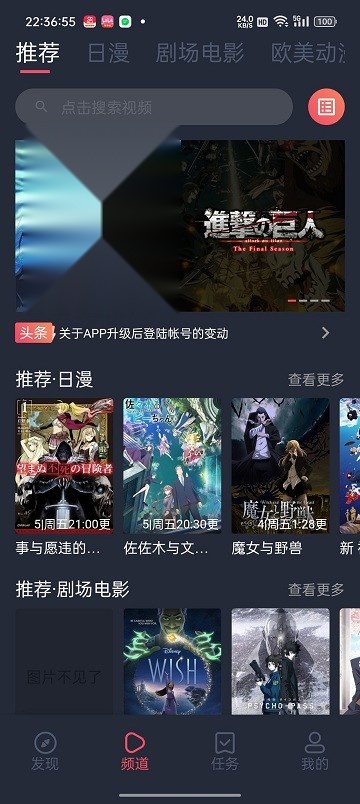Open the red list icon beside search
The height and width of the screenshot is (804, 360).
[x=326, y=107]
